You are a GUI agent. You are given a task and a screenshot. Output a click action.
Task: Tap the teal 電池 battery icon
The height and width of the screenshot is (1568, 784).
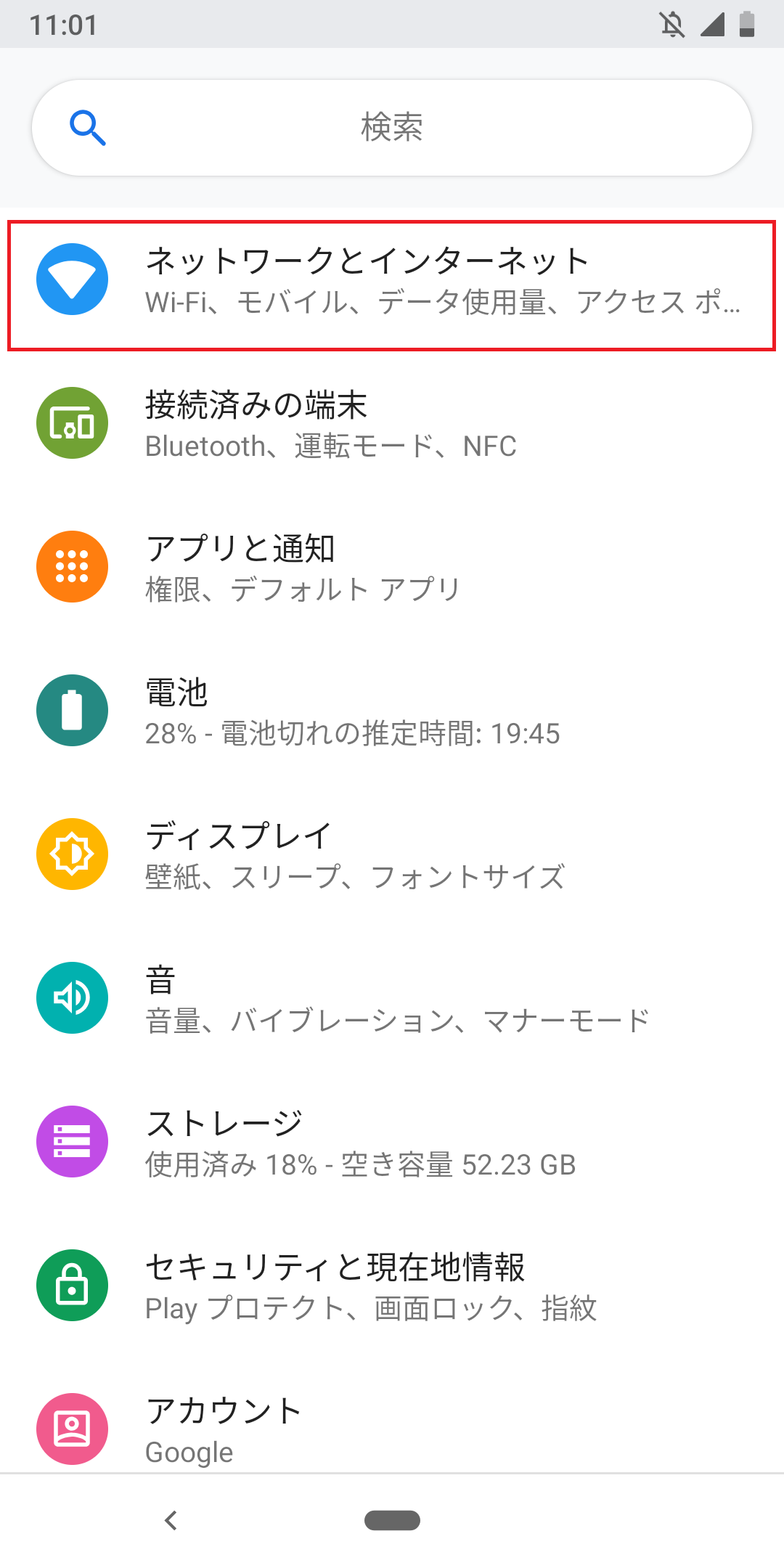pyautogui.click(x=72, y=709)
